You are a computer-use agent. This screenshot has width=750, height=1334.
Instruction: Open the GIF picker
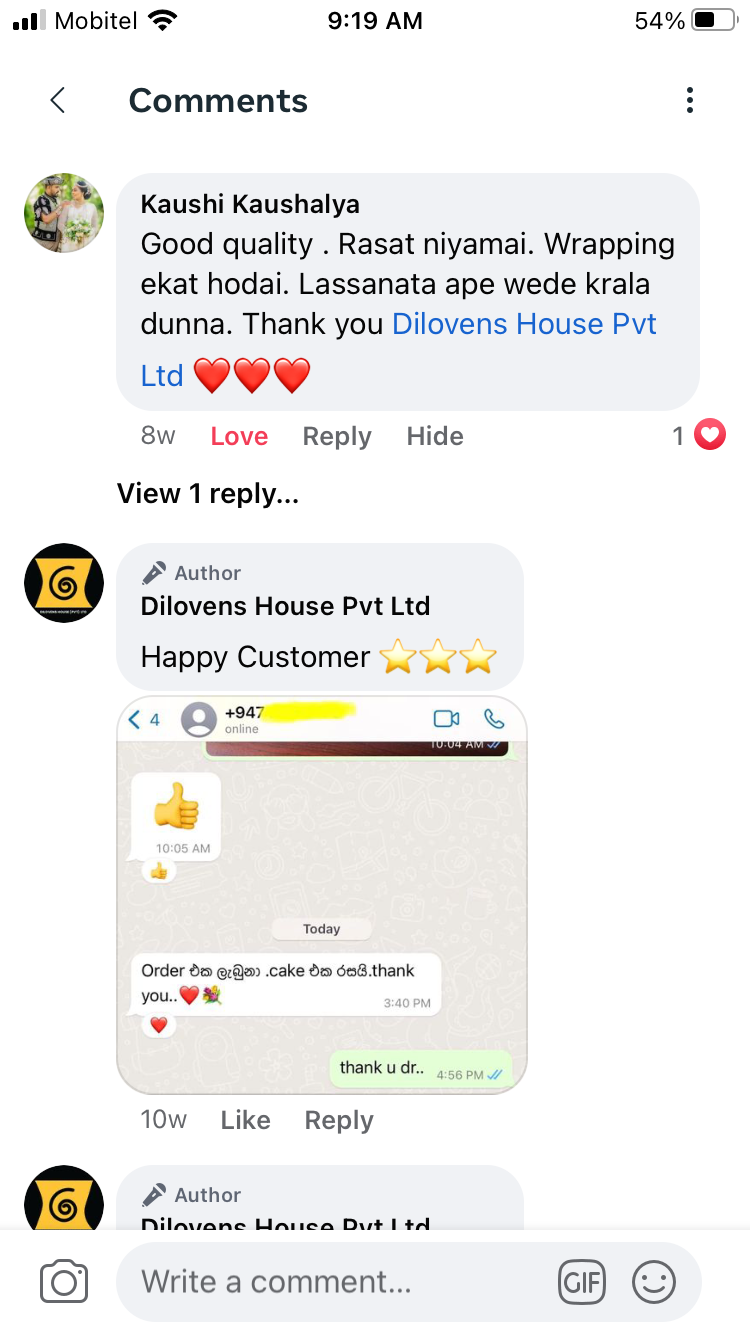click(582, 1282)
